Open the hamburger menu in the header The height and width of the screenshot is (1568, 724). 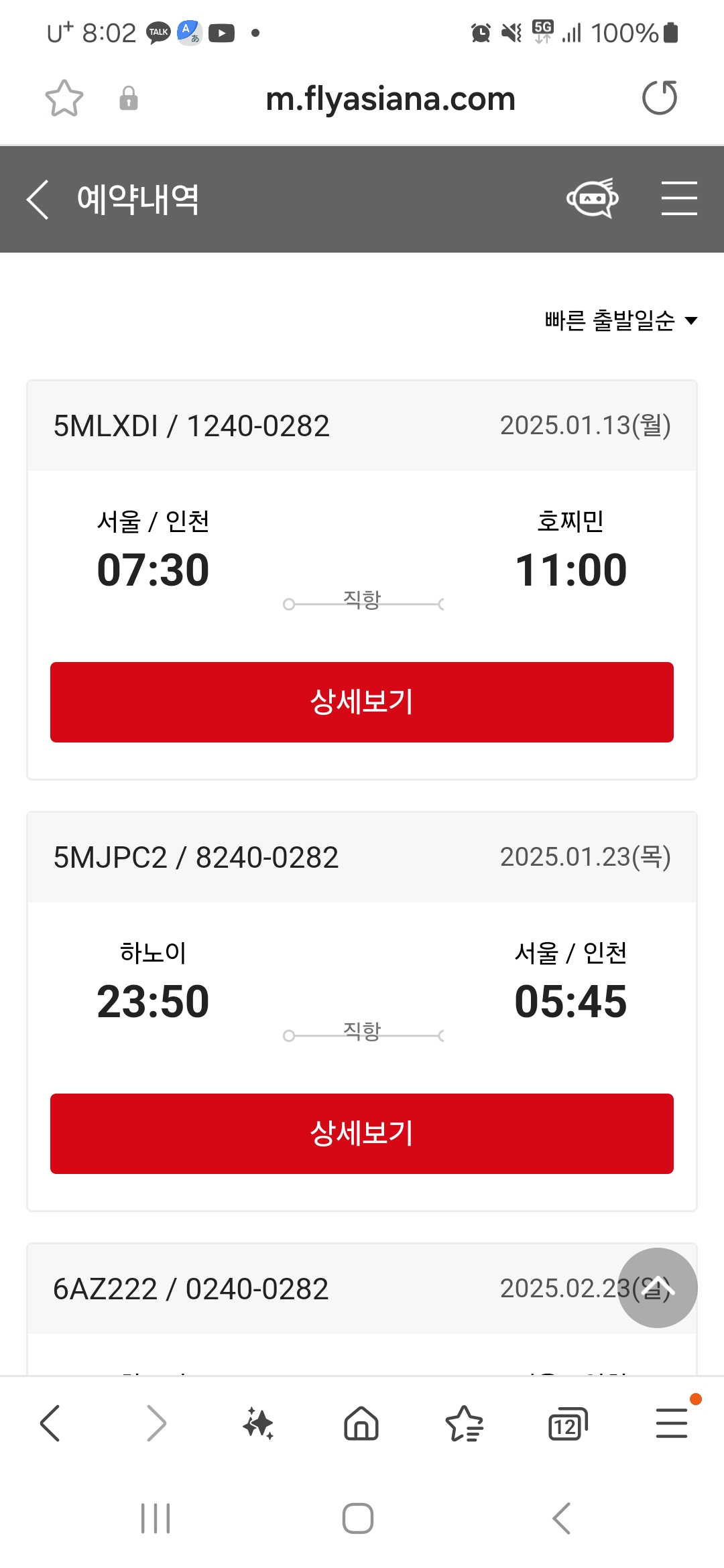[678, 198]
